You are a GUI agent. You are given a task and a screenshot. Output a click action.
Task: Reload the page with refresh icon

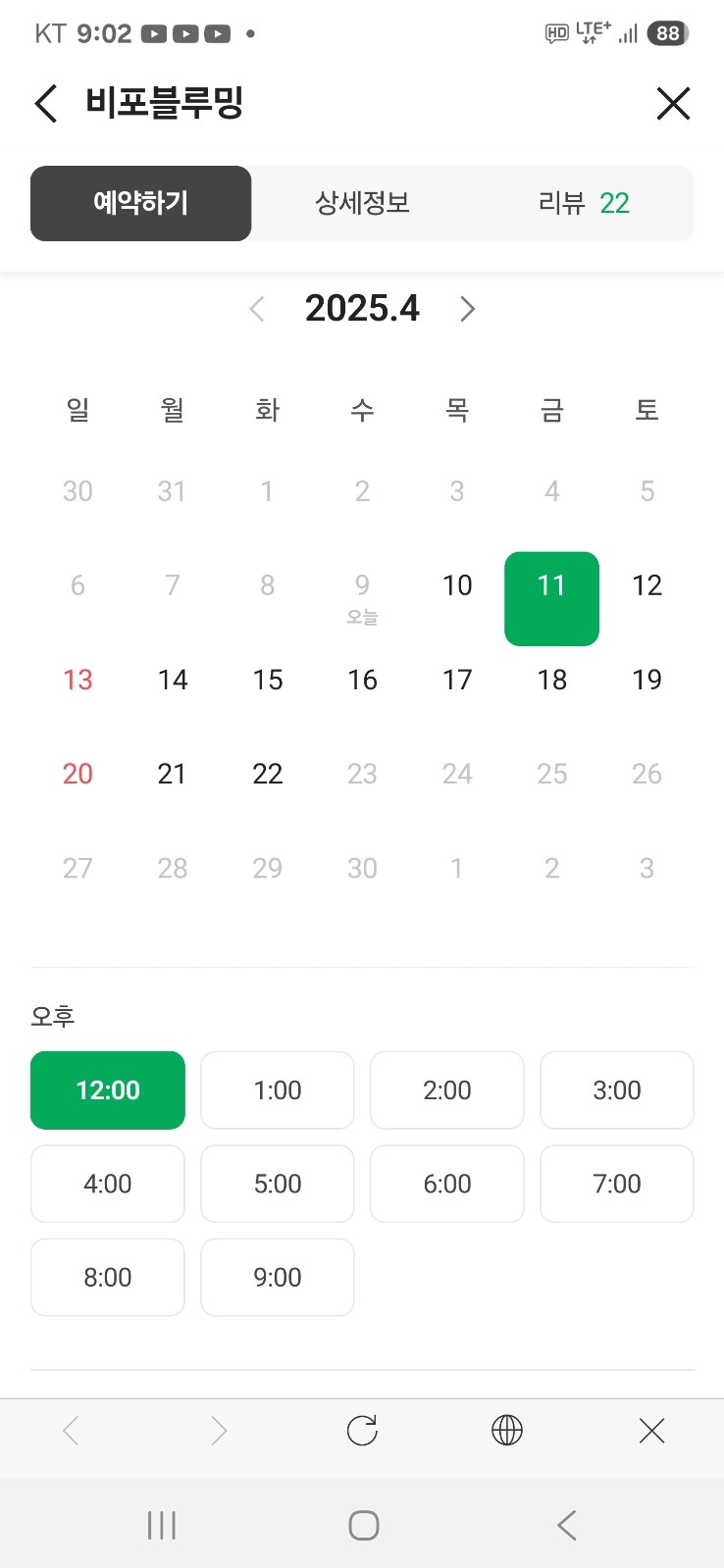point(362,1431)
